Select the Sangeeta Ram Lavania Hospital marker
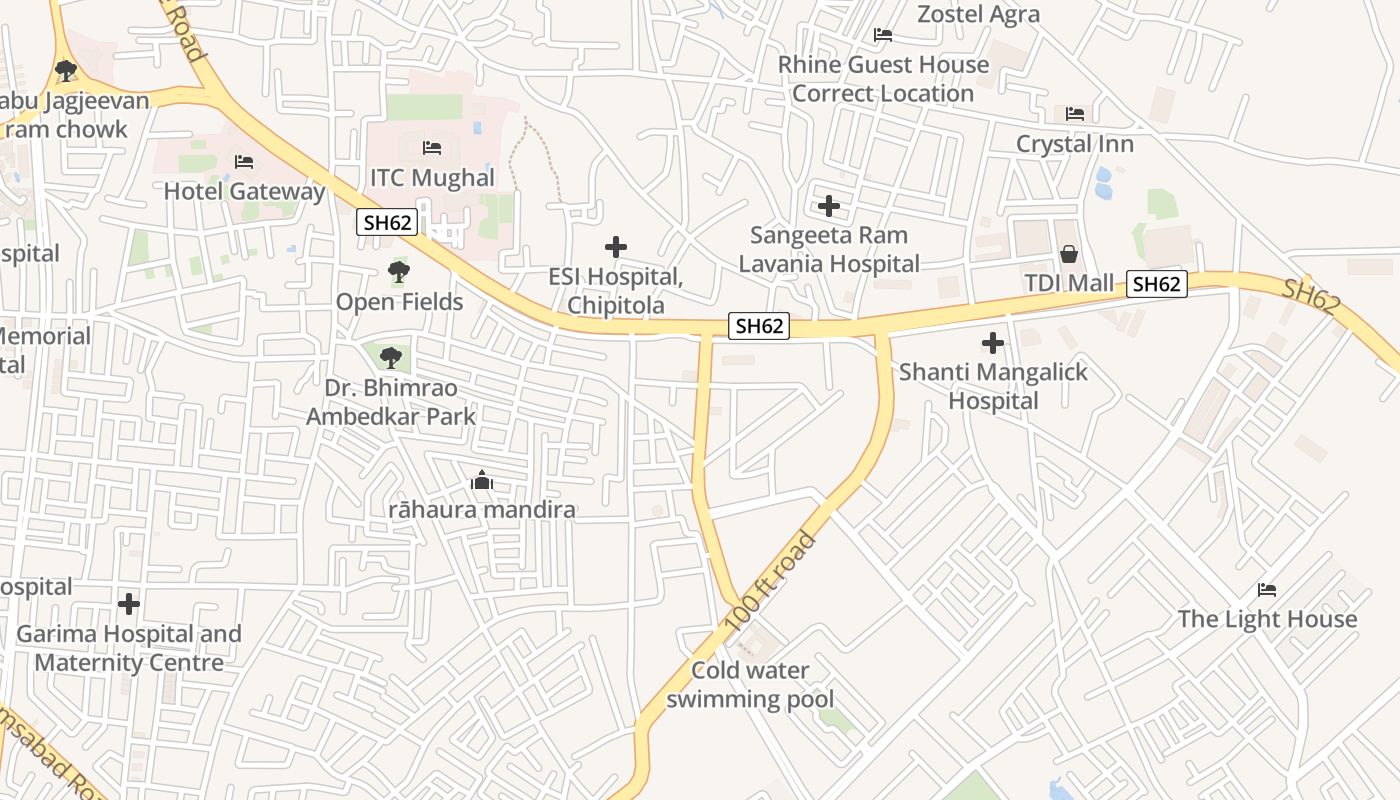This screenshot has height=800, width=1400. pyautogui.click(x=828, y=207)
